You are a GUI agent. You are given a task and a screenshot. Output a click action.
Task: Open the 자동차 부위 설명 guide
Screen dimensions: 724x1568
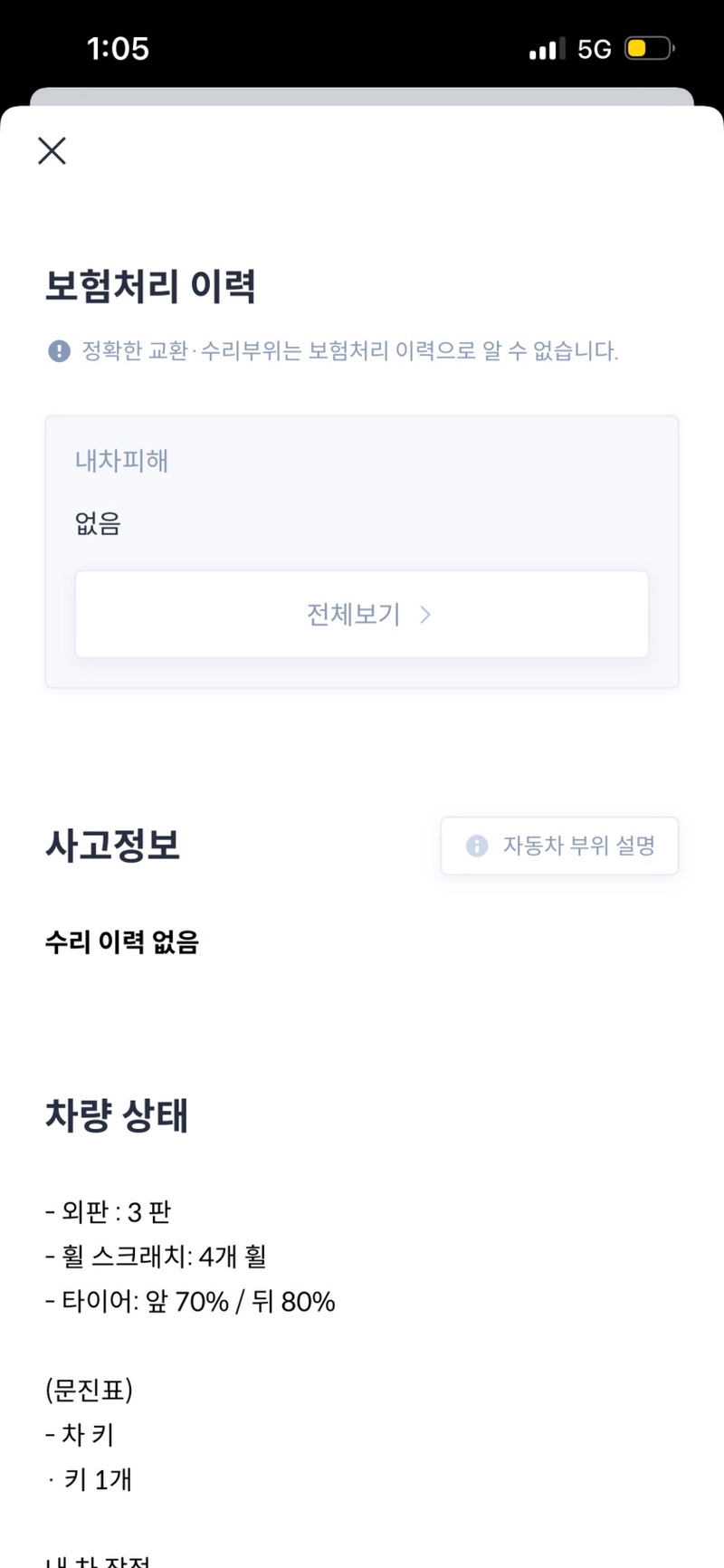click(559, 846)
